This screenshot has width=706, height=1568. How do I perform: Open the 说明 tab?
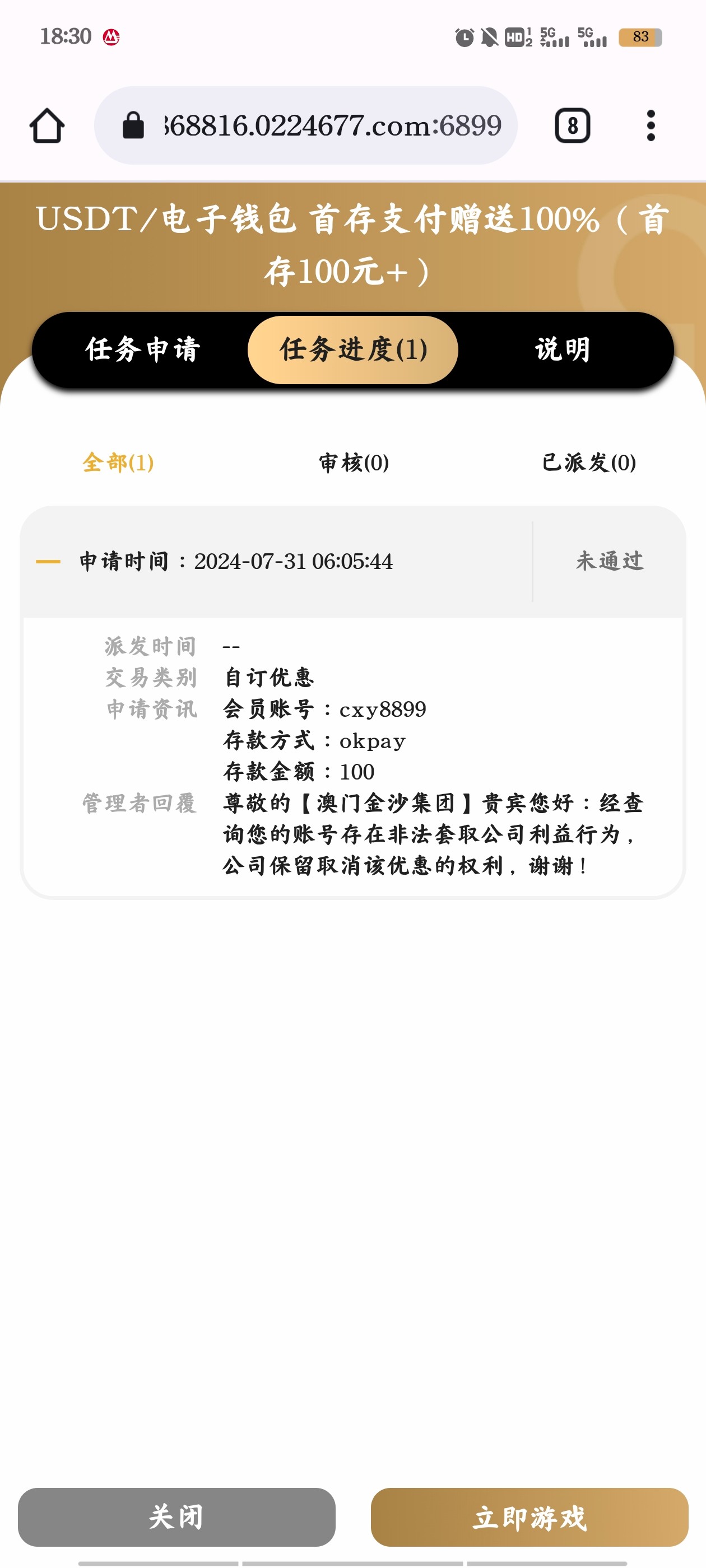click(563, 349)
